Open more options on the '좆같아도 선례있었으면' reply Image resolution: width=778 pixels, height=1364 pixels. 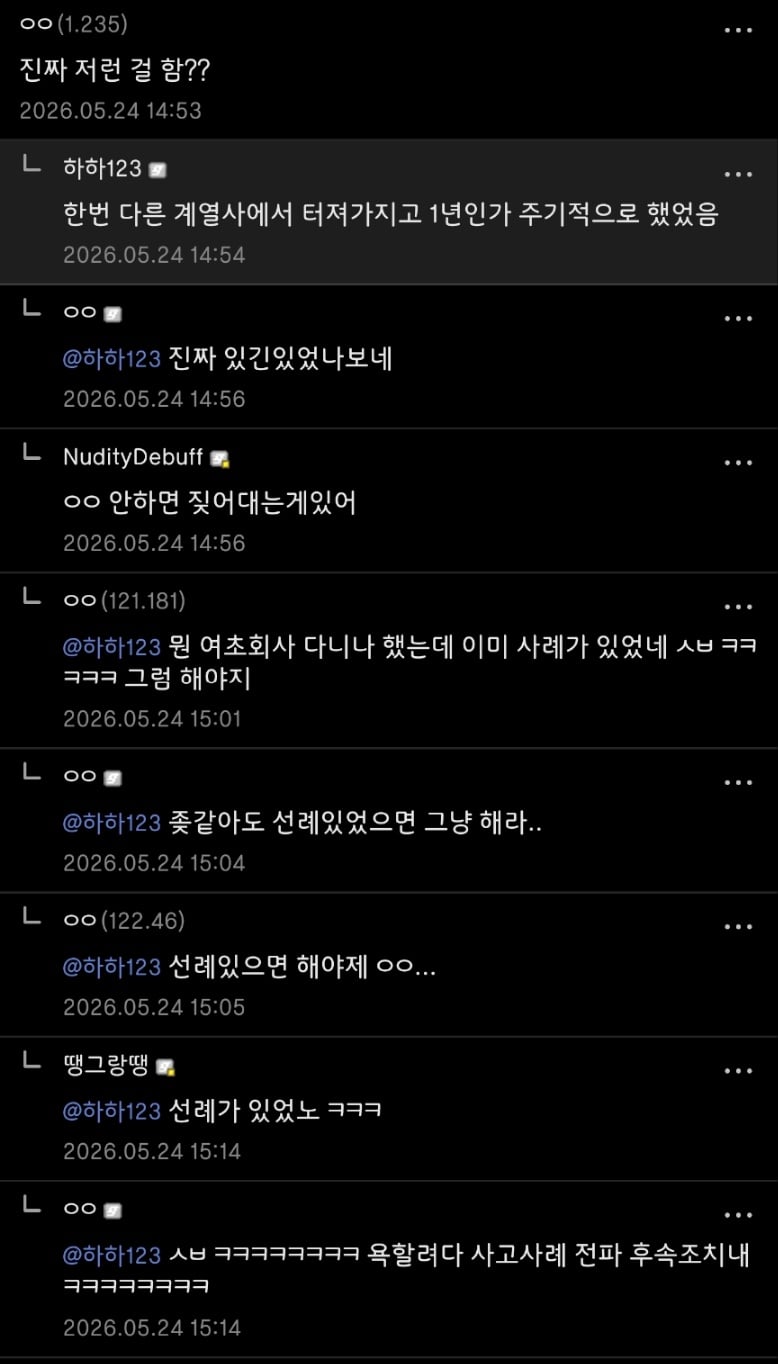[x=738, y=783]
